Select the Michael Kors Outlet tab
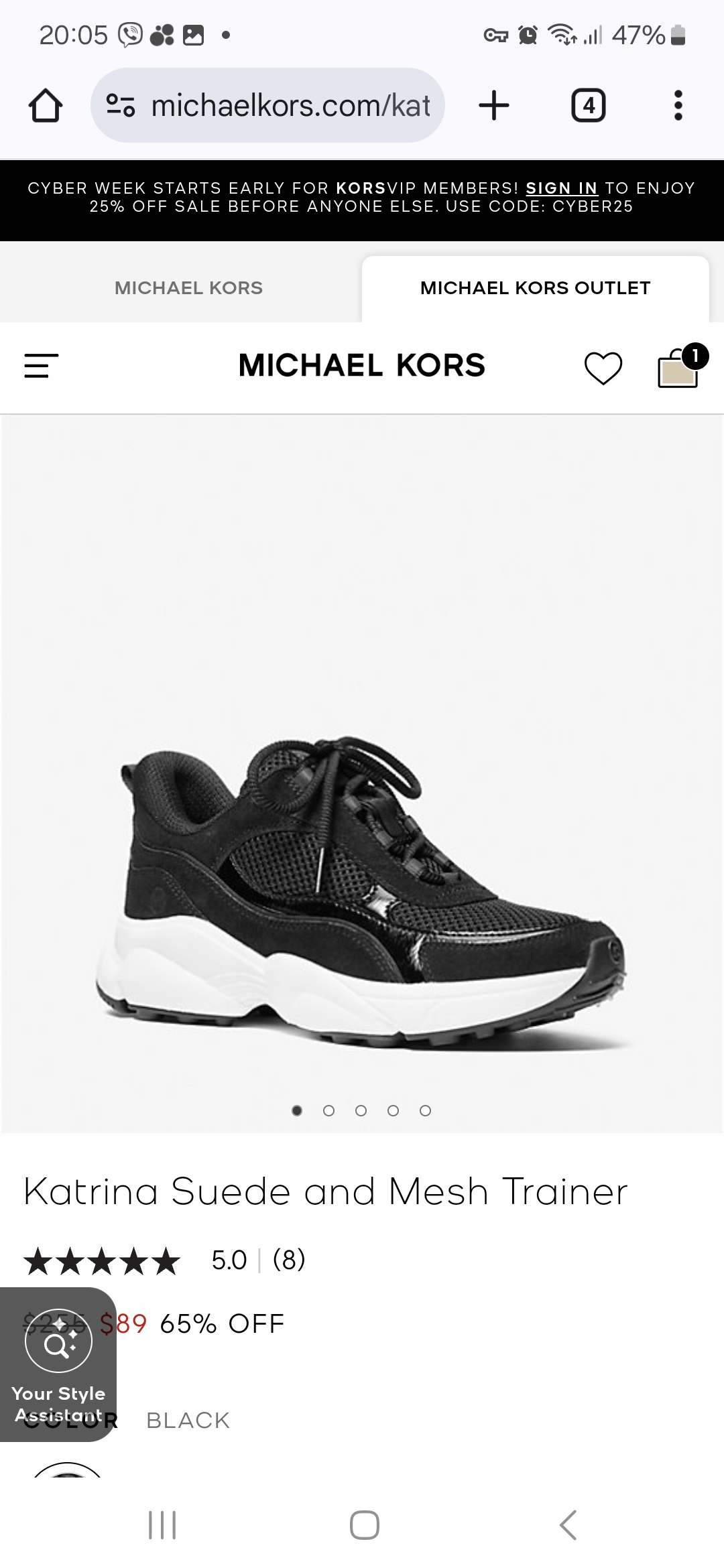 (535, 288)
